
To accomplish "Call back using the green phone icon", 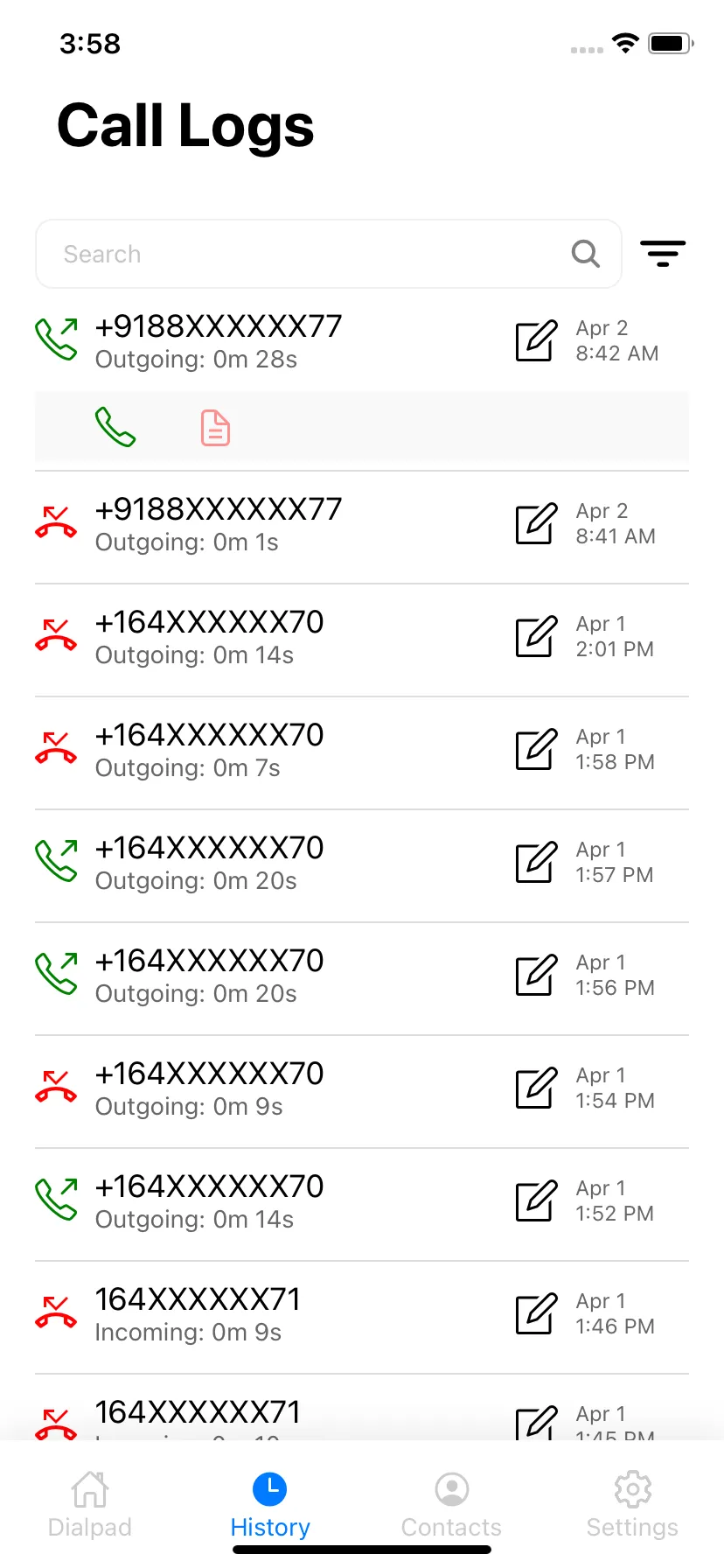I will click(115, 428).
